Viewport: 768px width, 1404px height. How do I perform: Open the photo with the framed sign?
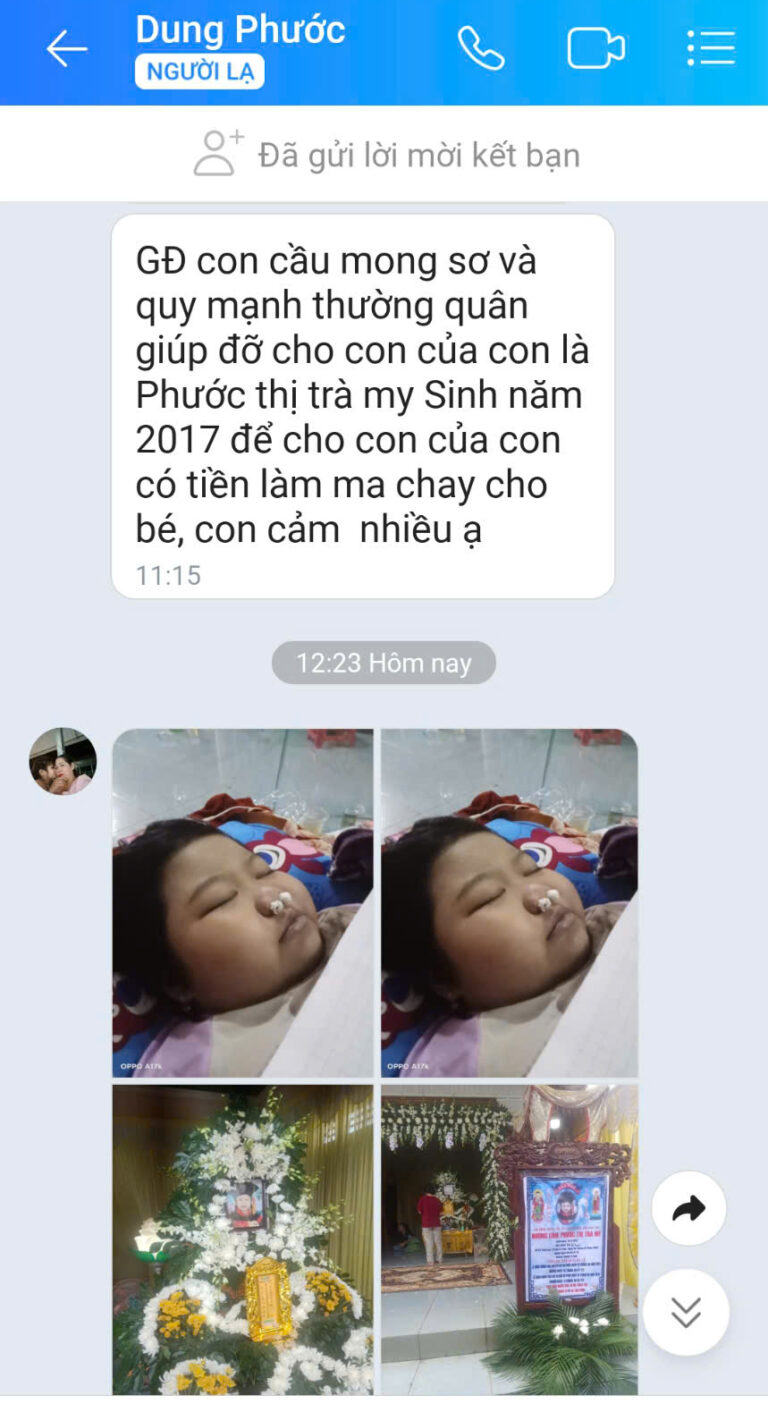[509, 1238]
